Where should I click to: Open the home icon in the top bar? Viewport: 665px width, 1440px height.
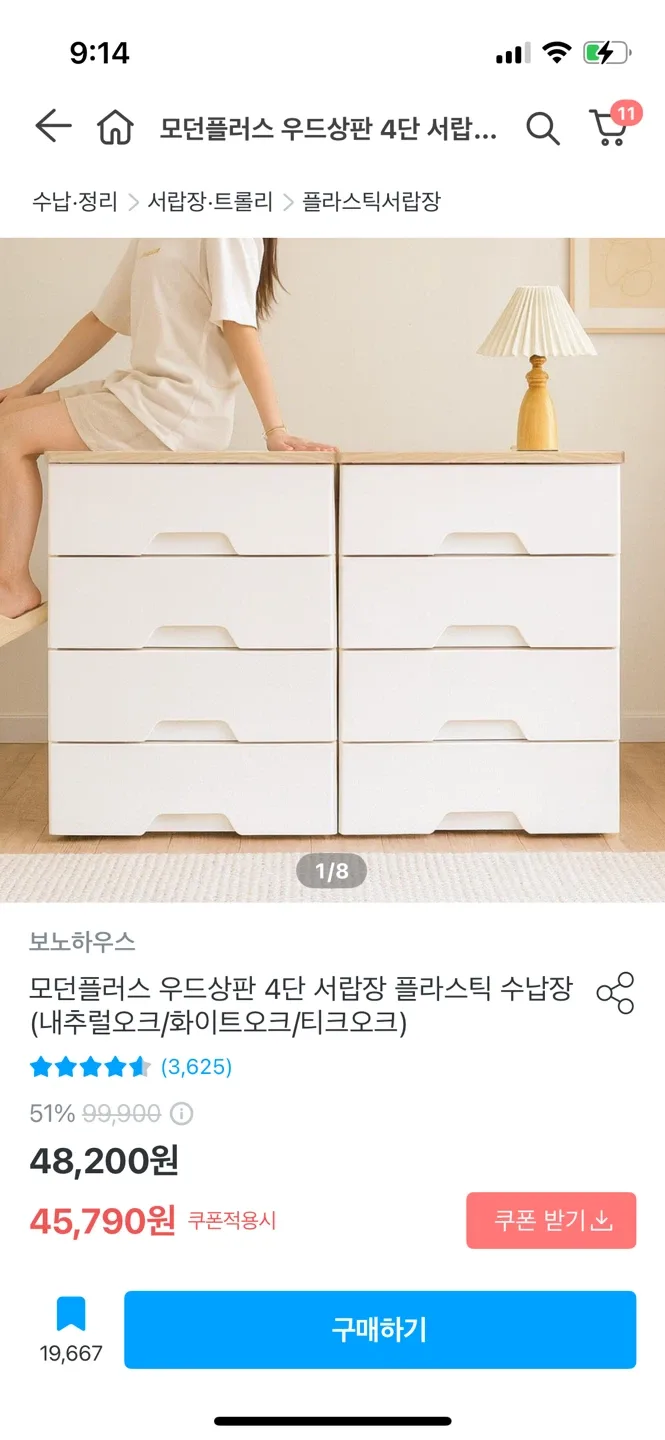pos(115,128)
